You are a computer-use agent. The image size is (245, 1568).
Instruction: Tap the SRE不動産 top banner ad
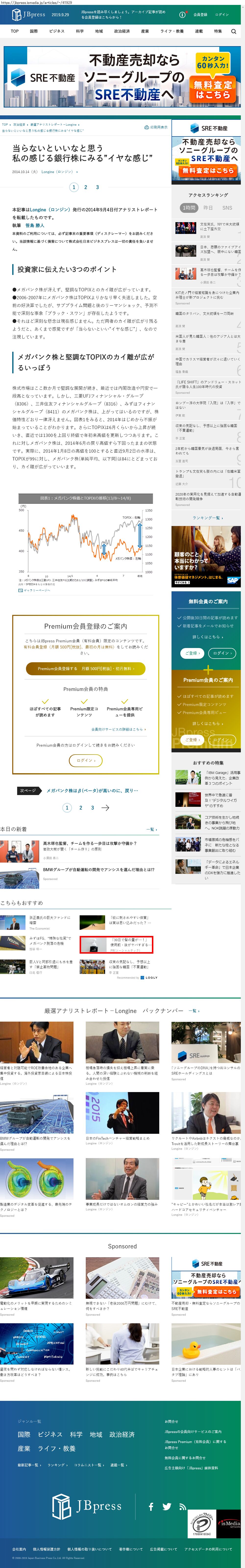tap(122, 77)
